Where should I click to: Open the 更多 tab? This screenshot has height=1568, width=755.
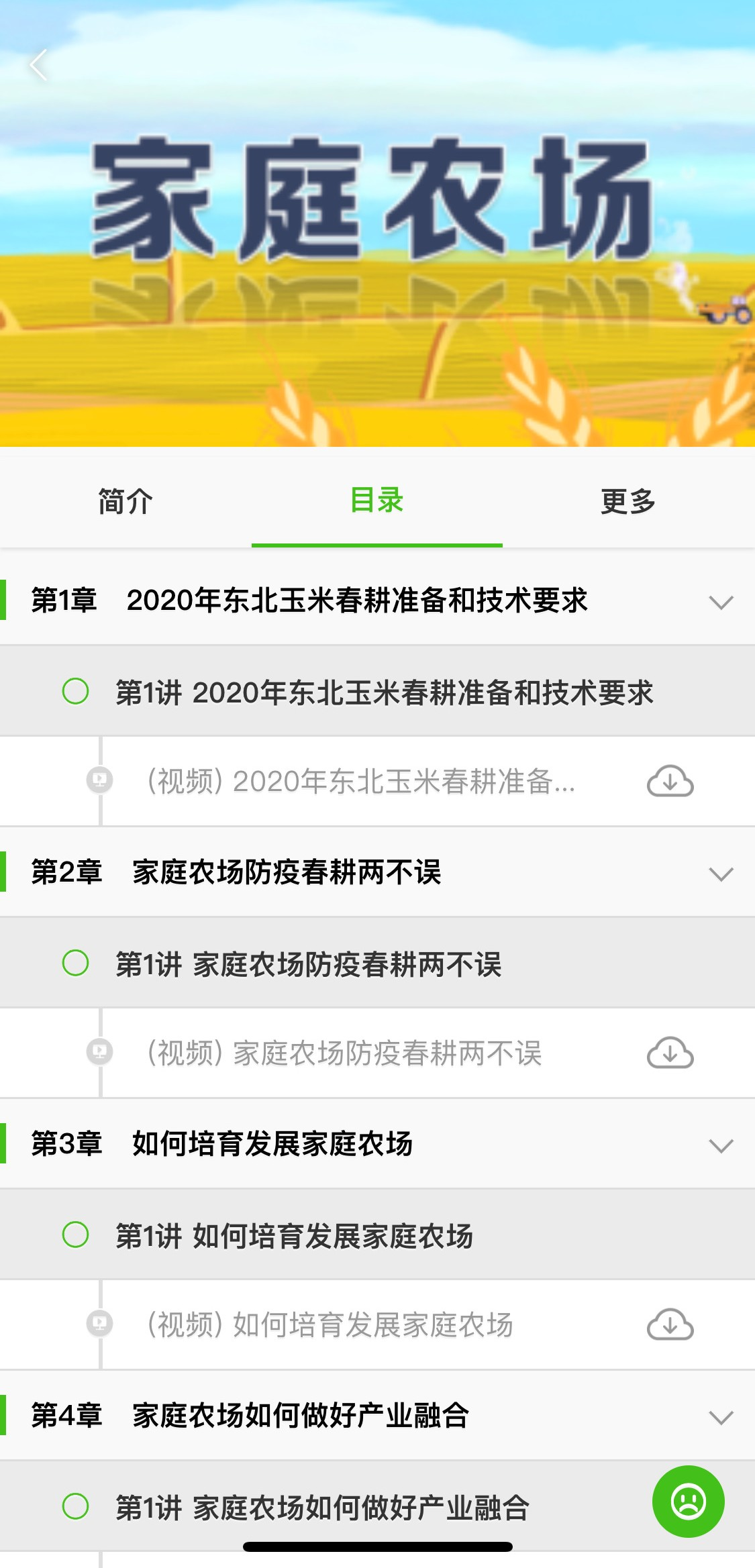point(627,501)
